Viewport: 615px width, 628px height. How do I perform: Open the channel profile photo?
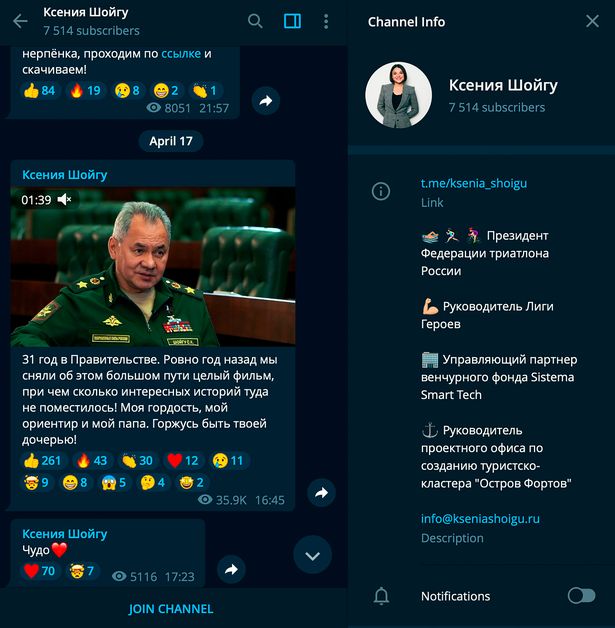tap(399, 95)
